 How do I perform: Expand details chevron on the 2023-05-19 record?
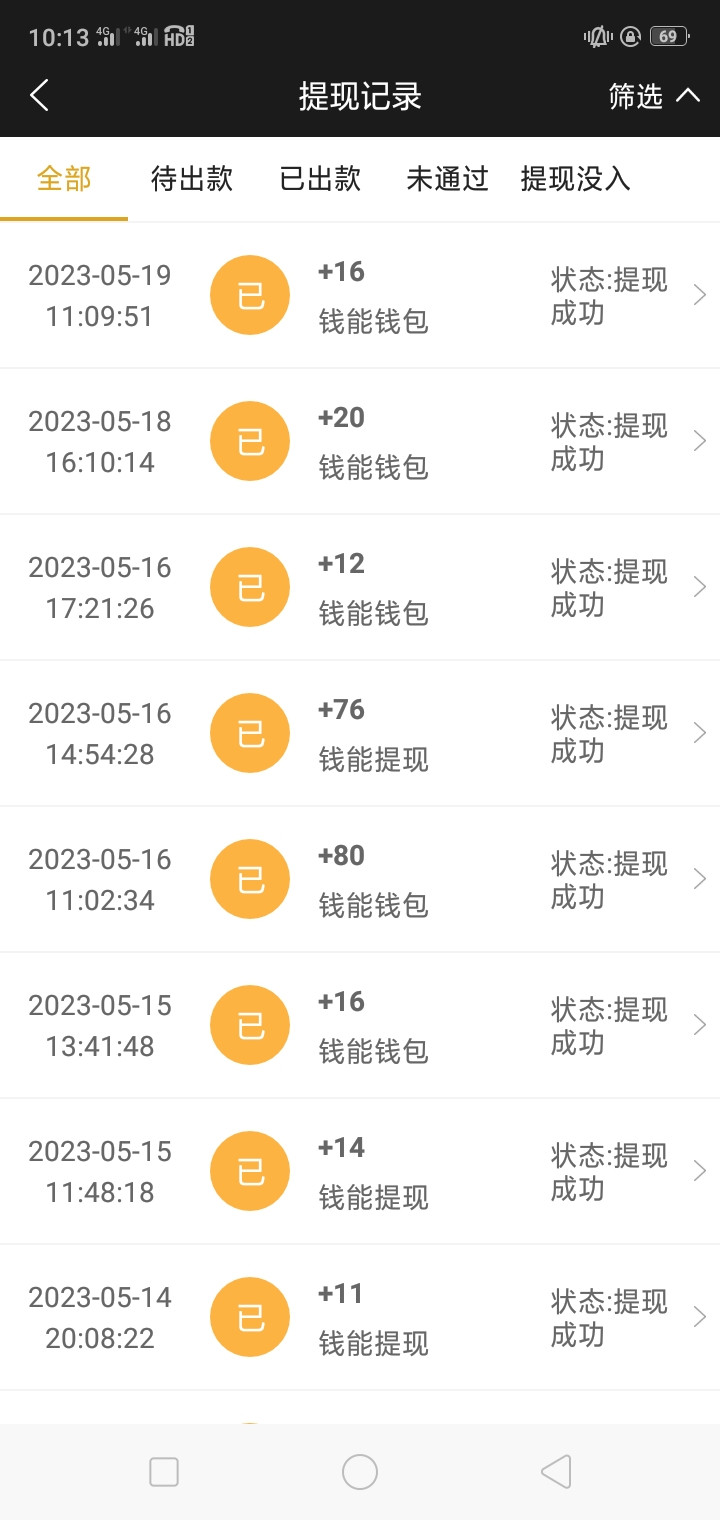point(700,294)
